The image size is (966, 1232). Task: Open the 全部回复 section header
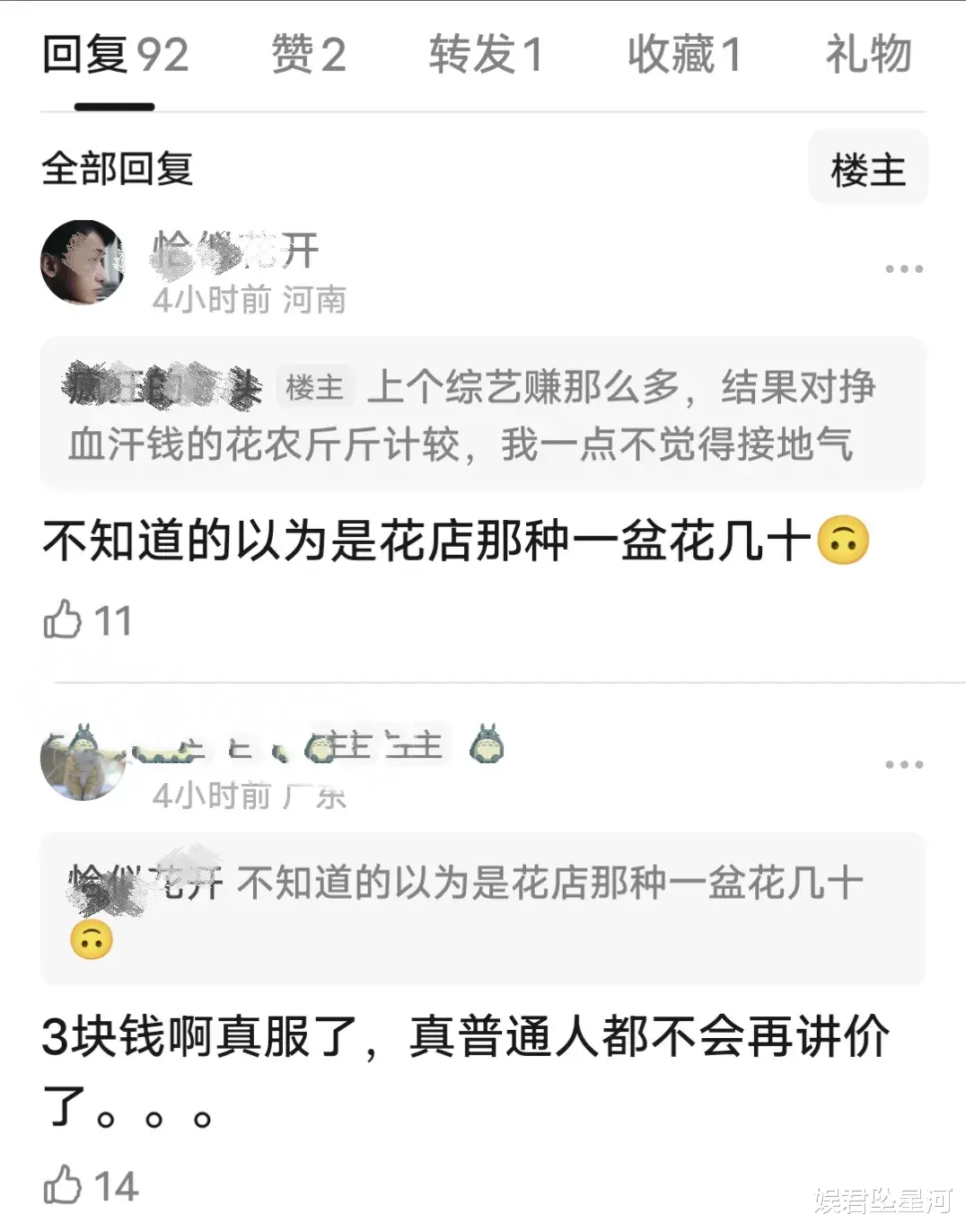117,169
